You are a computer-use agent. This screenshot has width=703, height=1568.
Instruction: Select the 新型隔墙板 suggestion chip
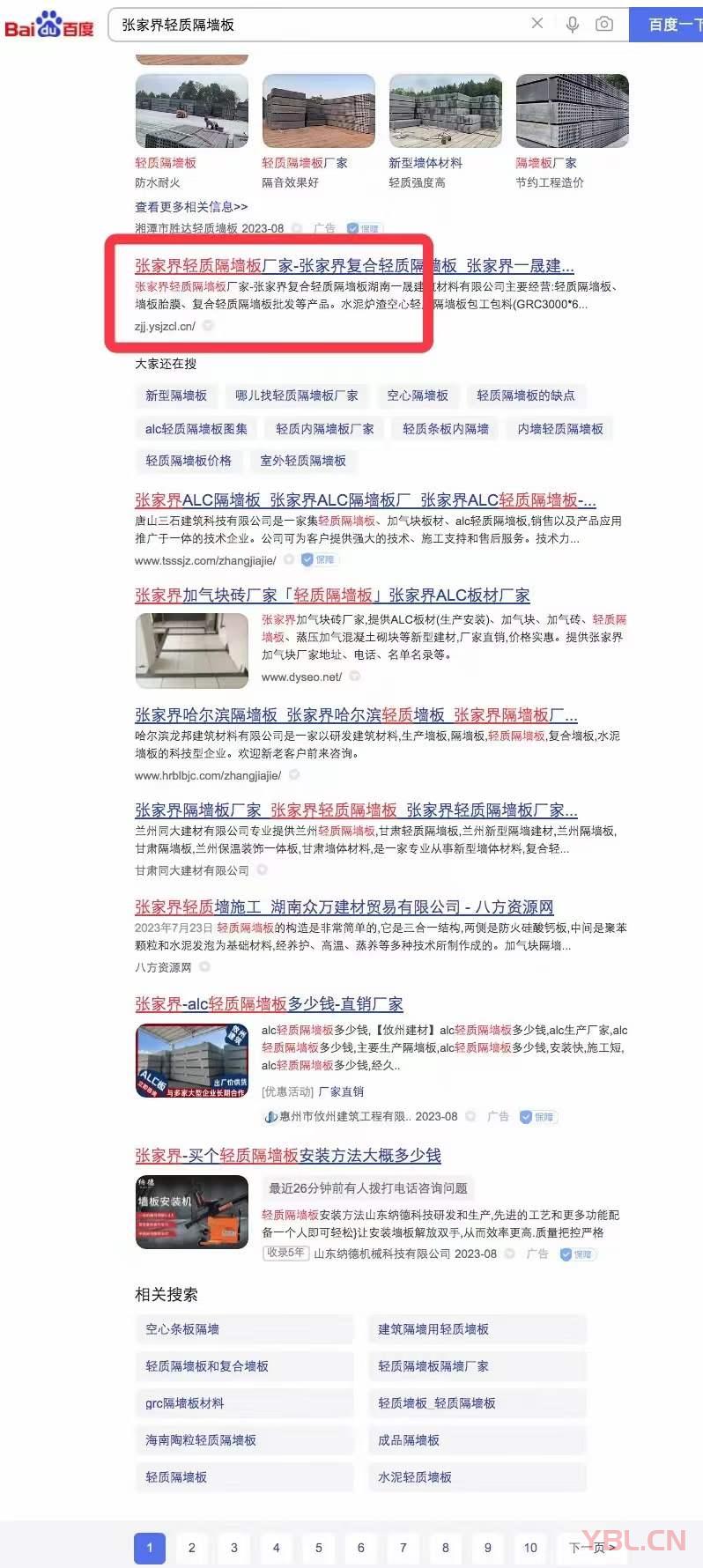pyautogui.click(x=176, y=396)
